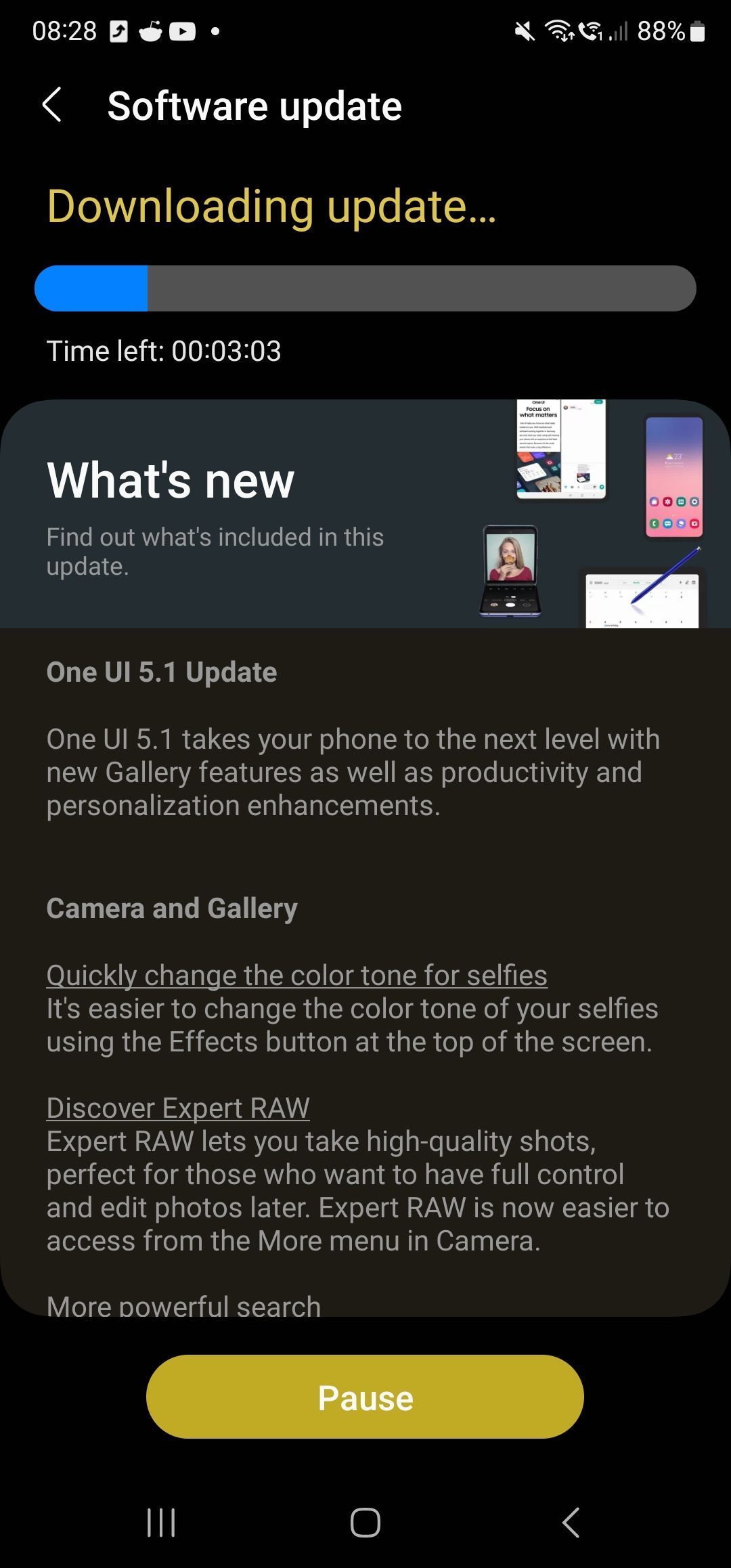Tap the Reddit notification icon
Screen dimensions: 731x1568
click(152, 31)
